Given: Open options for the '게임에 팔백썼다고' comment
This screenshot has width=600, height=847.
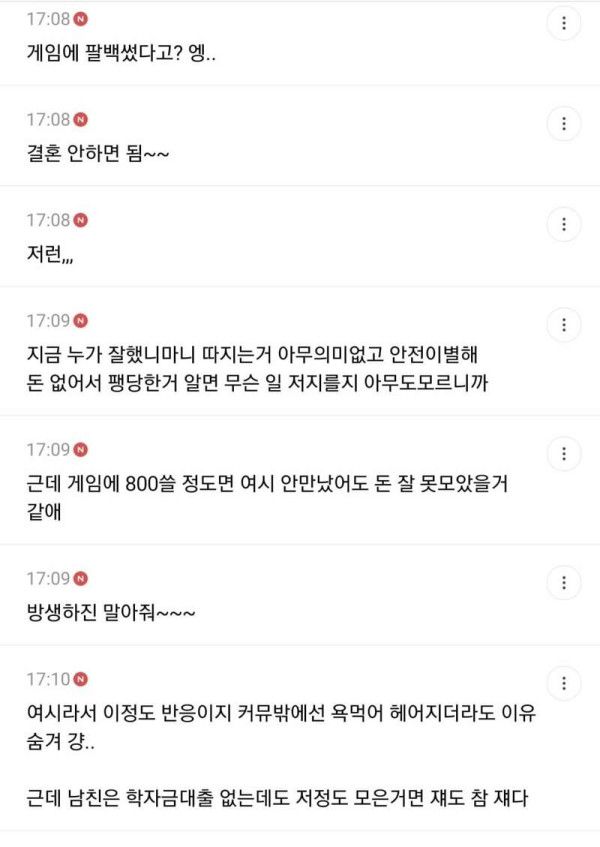Looking at the screenshot, I should (x=564, y=23).
